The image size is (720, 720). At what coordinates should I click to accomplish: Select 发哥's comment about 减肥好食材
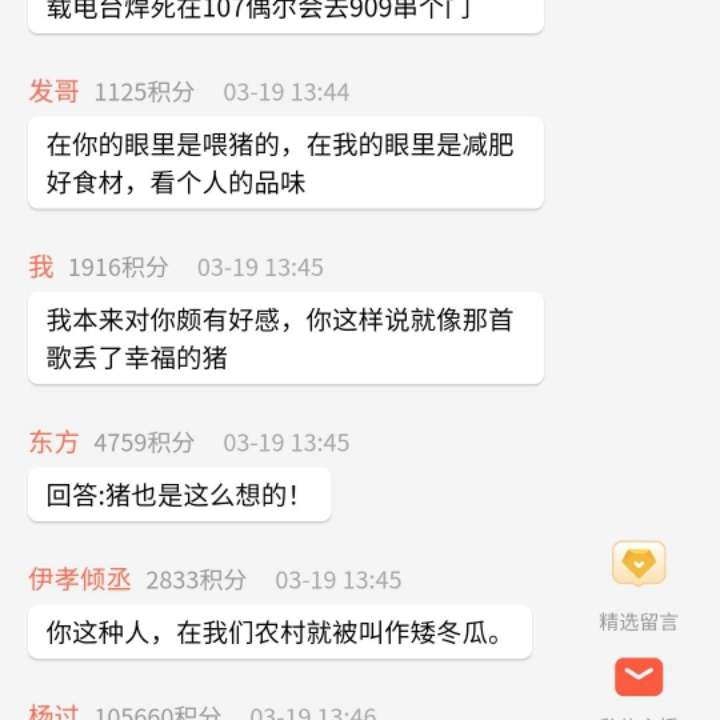click(x=285, y=163)
